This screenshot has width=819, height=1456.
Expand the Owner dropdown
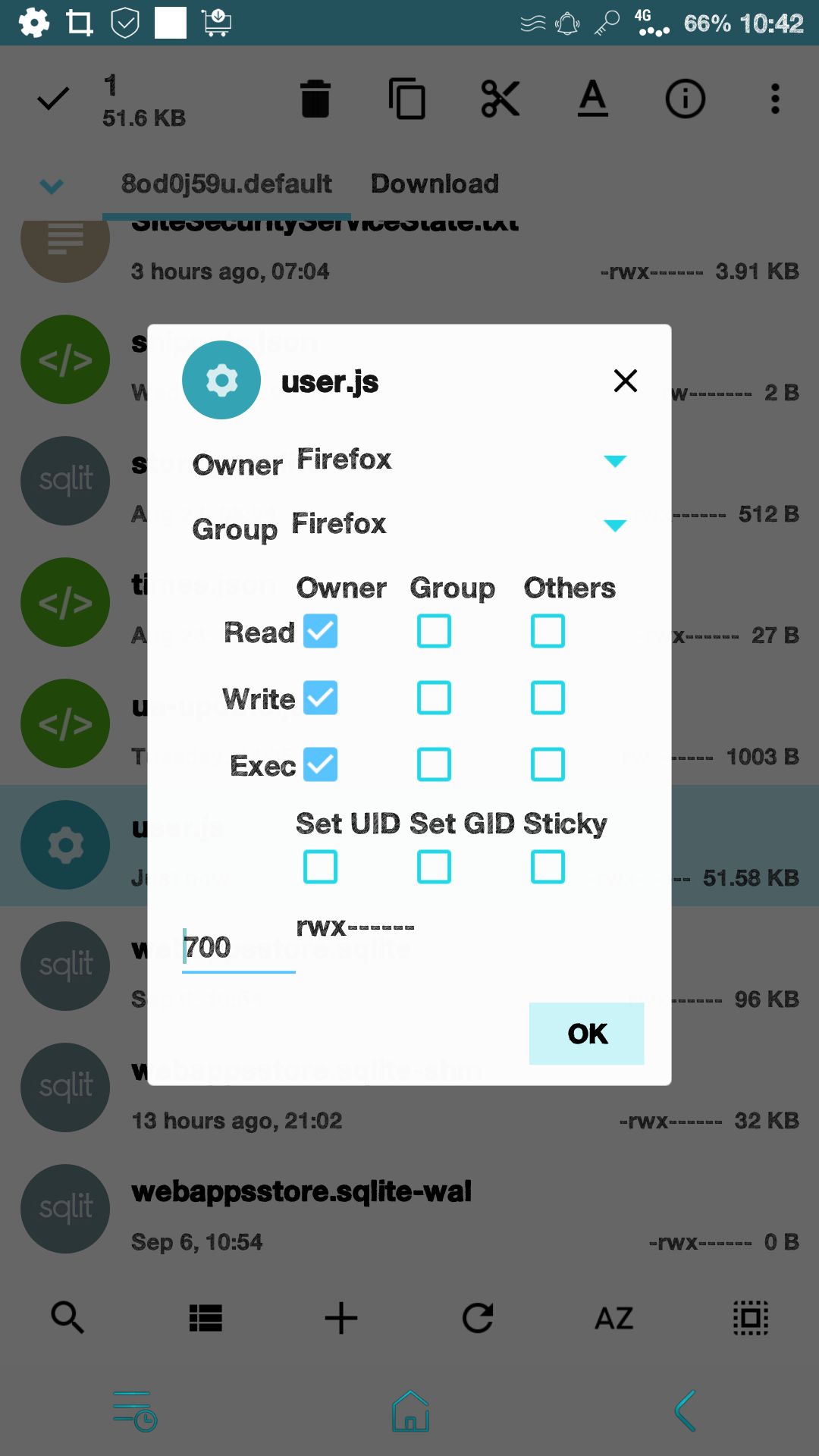point(614,460)
